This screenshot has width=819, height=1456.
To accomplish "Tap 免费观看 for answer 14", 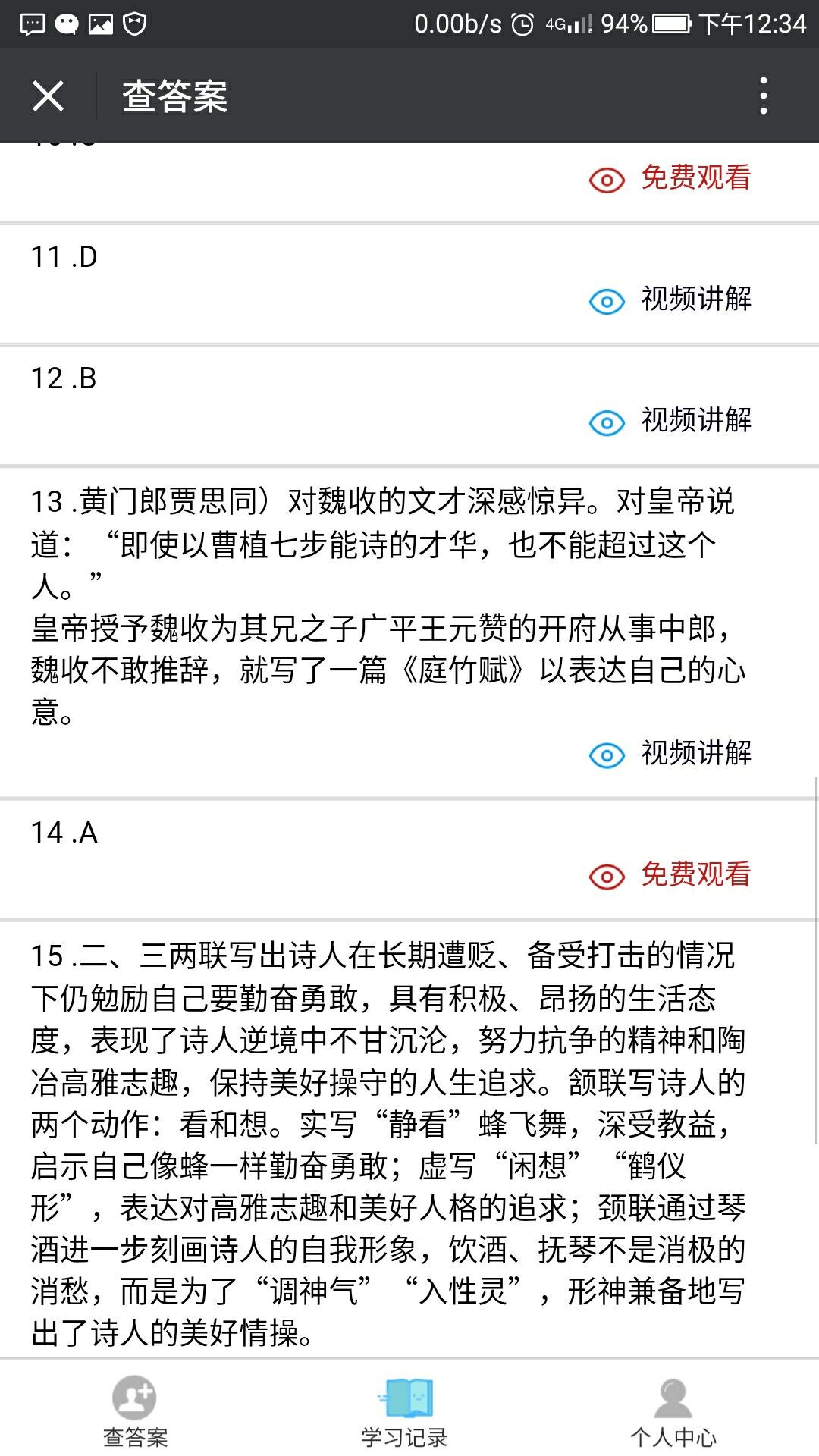I will point(670,875).
